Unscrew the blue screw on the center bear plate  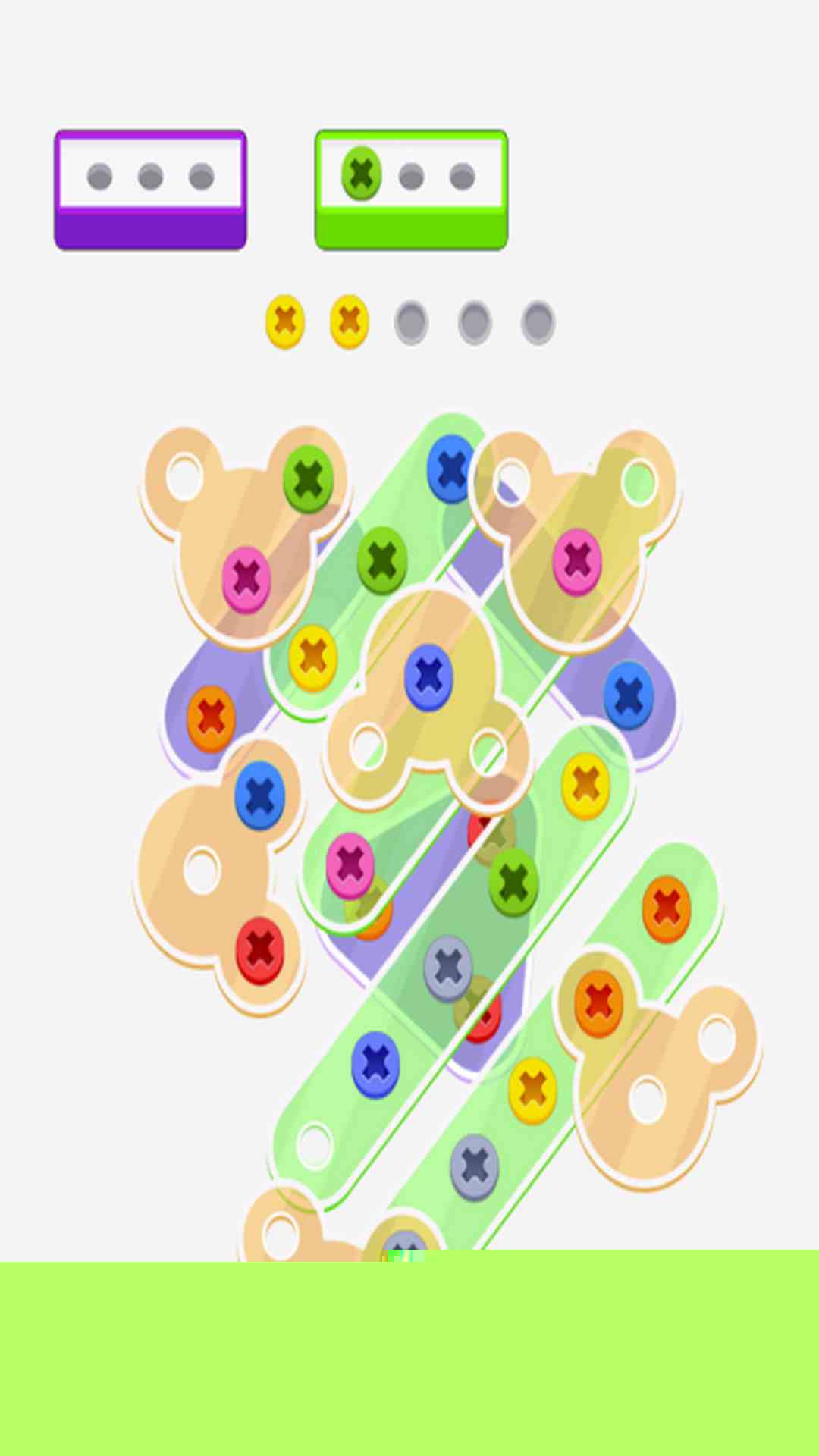point(428,676)
